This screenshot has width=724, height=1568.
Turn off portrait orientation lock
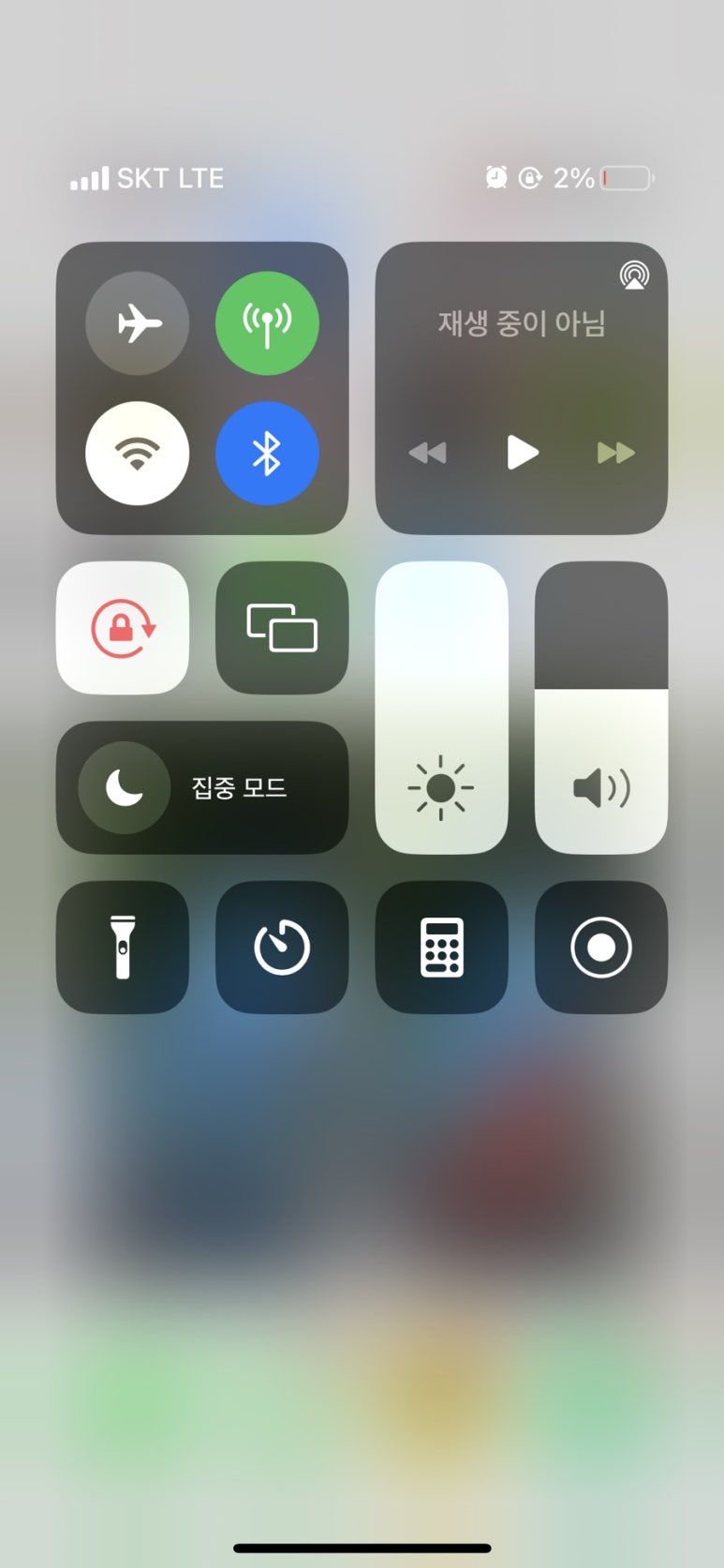click(123, 628)
